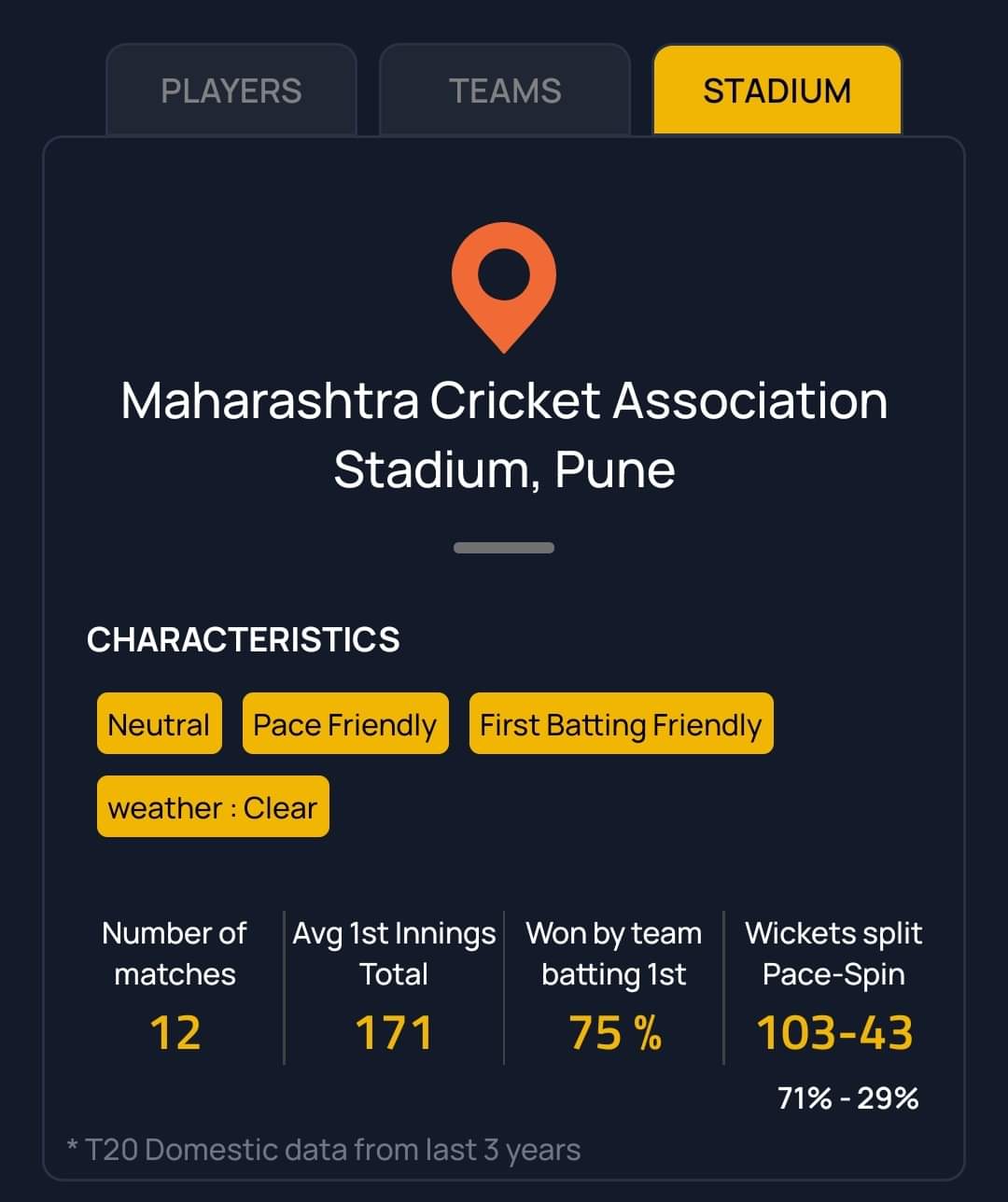Select the Stadium tab

coord(777,91)
